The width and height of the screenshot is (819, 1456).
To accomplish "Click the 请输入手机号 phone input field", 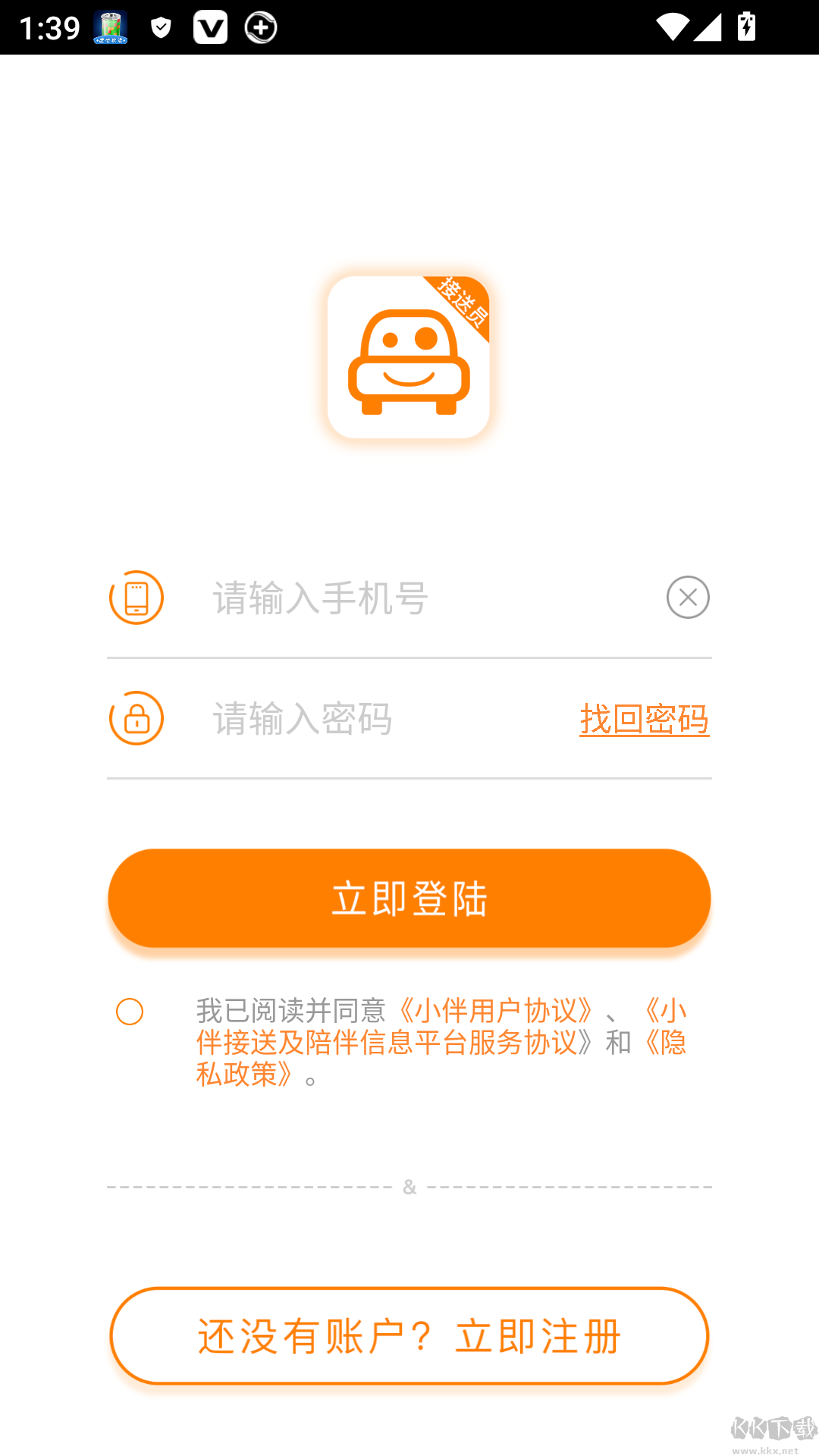I will (379, 599).
